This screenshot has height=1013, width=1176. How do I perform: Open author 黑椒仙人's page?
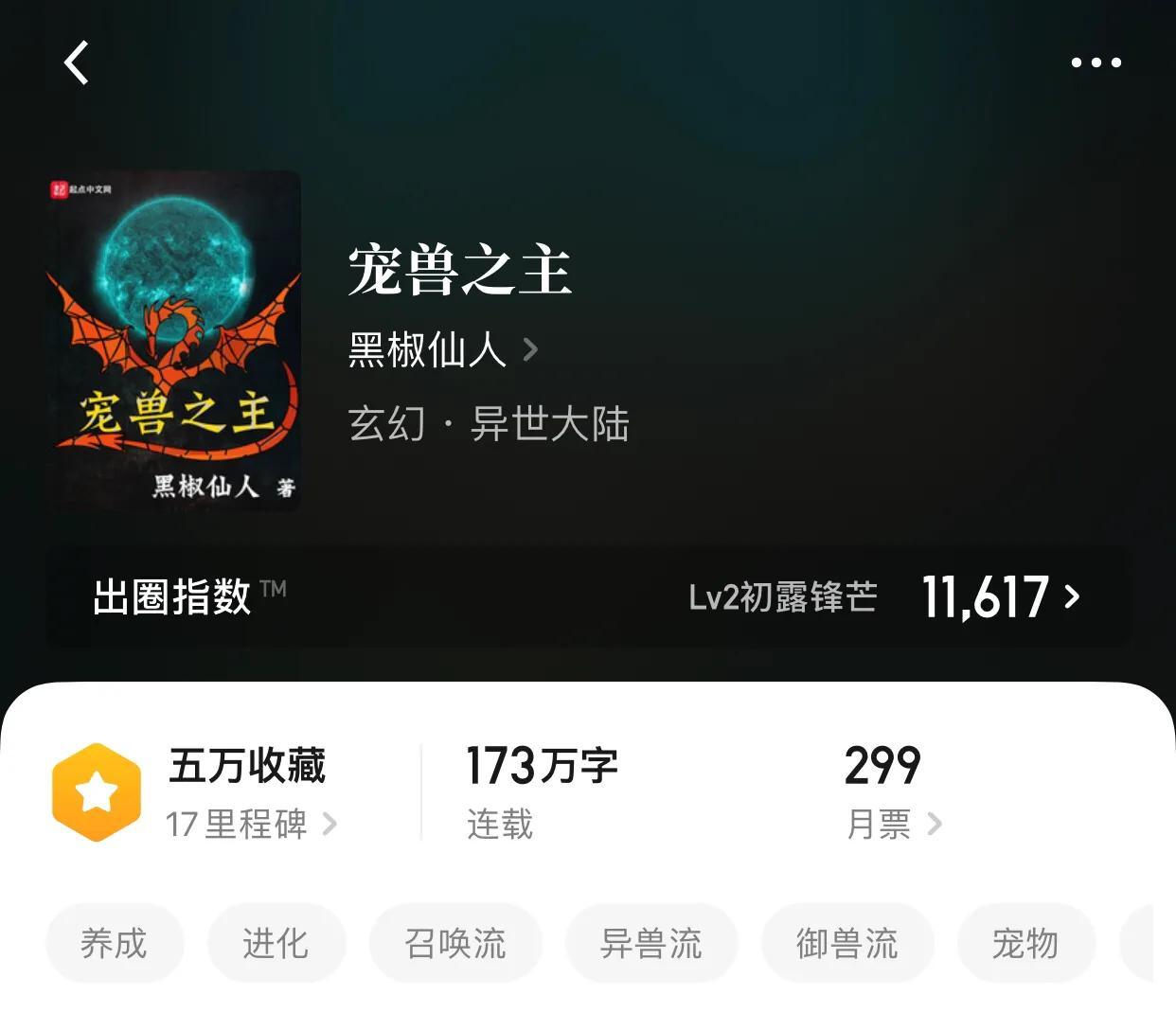pyautogui.click(x=441, y=349)
